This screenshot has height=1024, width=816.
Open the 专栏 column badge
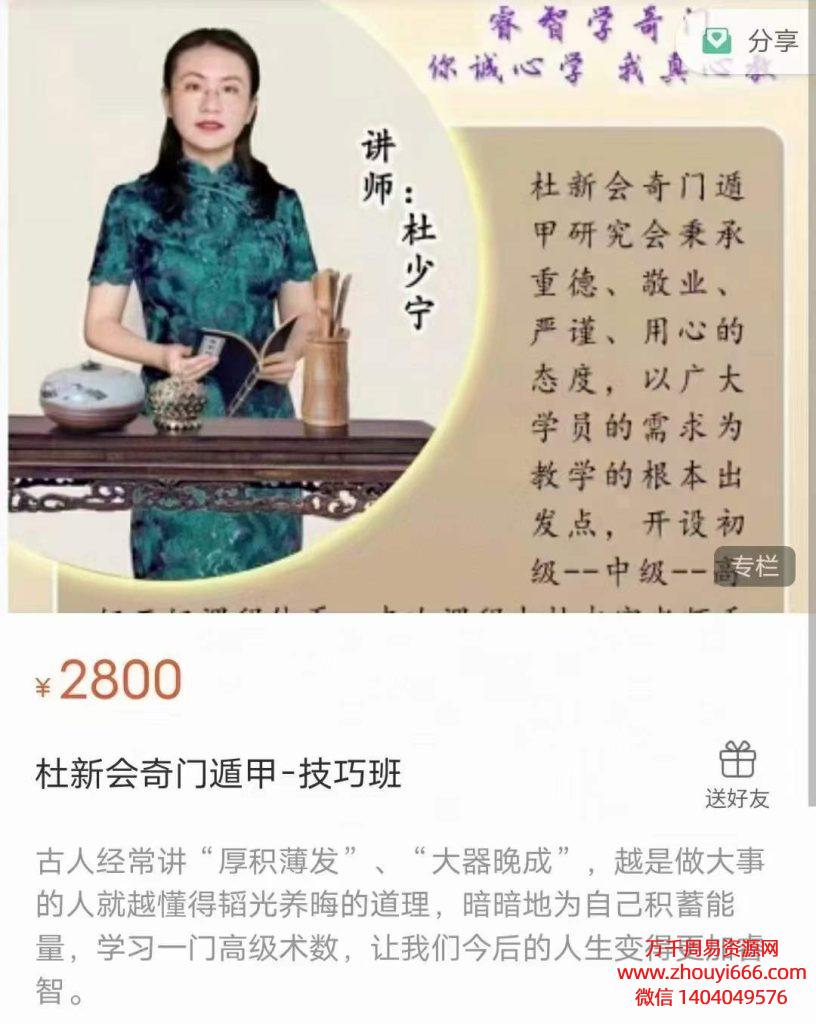(754, 566)
